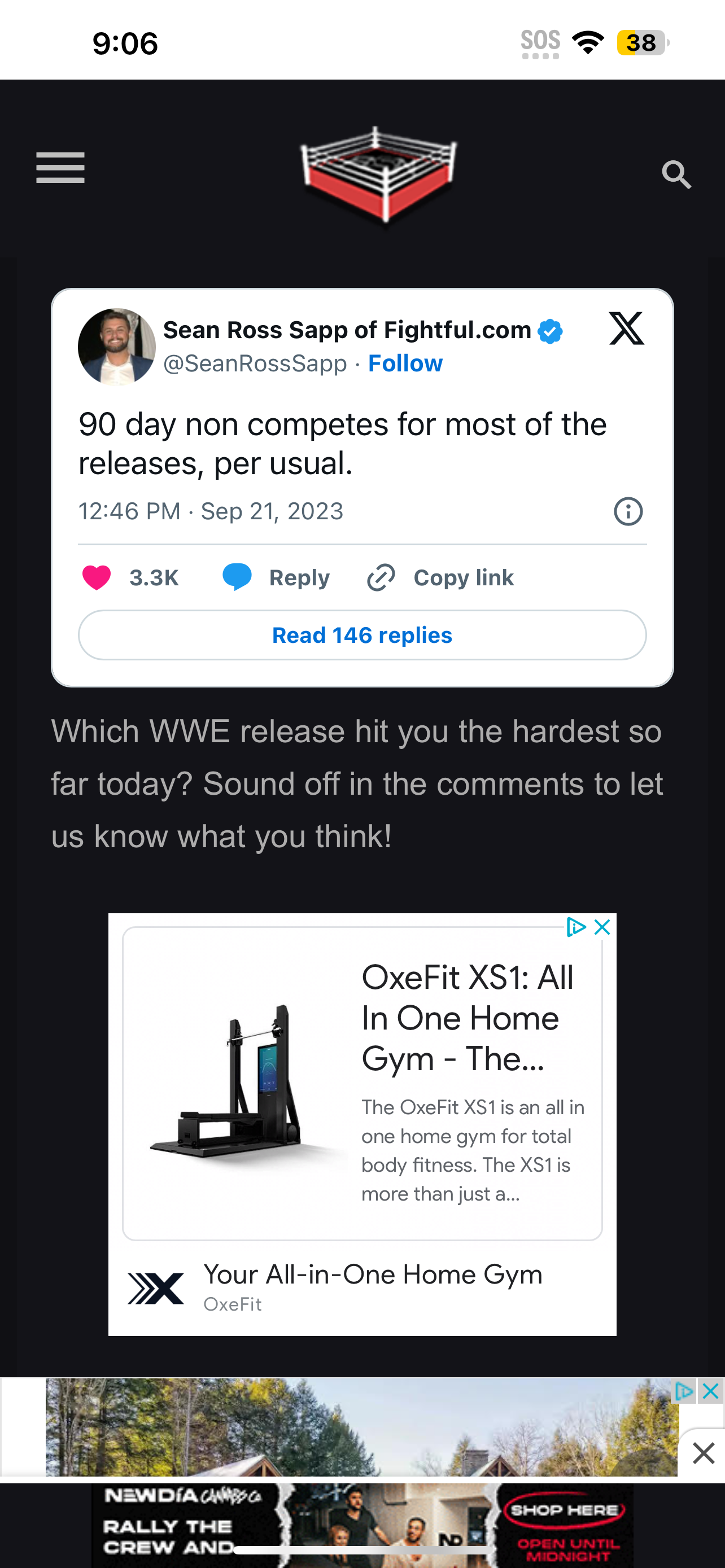
Task: Tap the wrestling ring site logo
Action: pos(378,176)
